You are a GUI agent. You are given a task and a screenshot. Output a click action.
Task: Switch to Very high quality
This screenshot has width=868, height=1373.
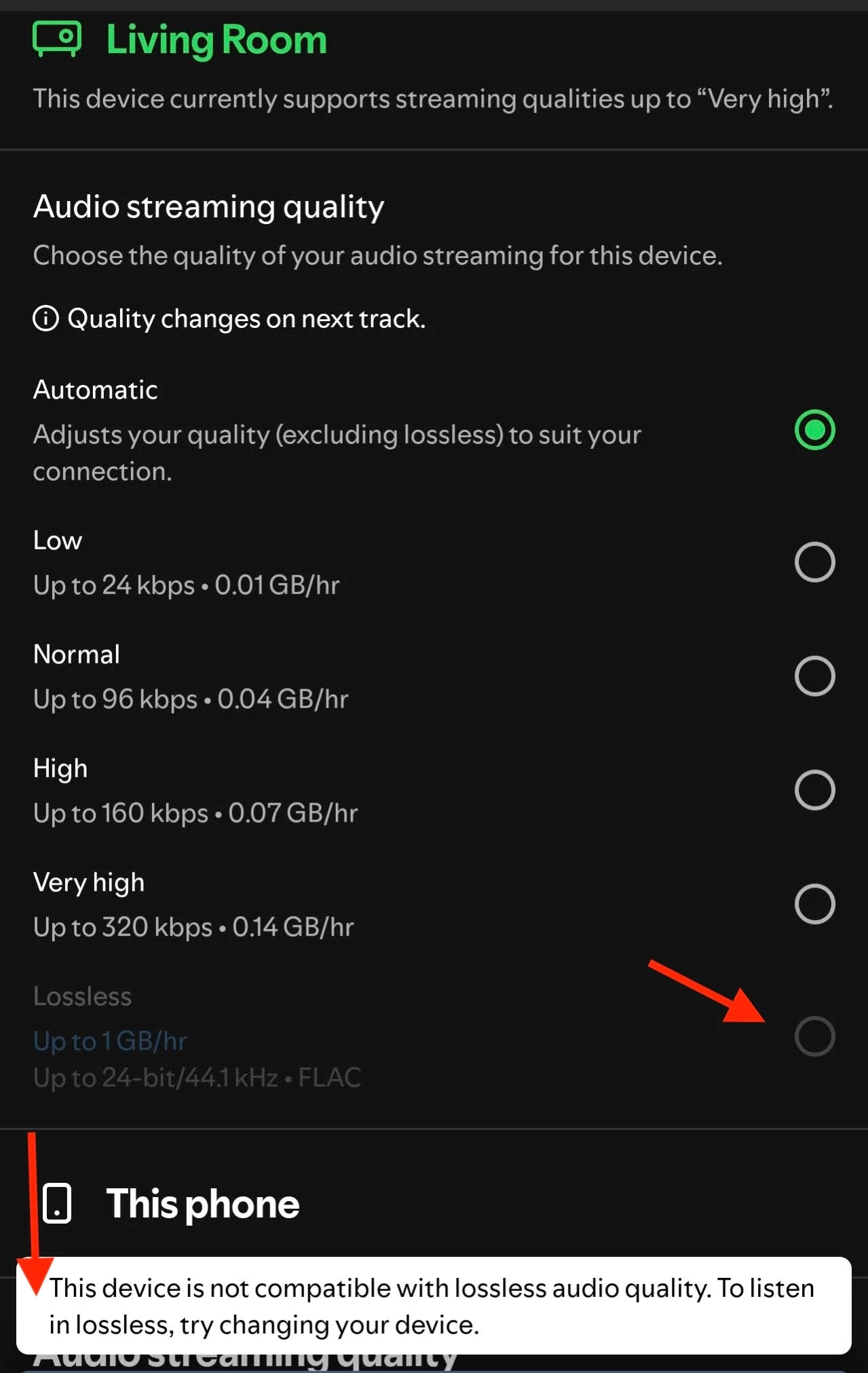point(814,904)
